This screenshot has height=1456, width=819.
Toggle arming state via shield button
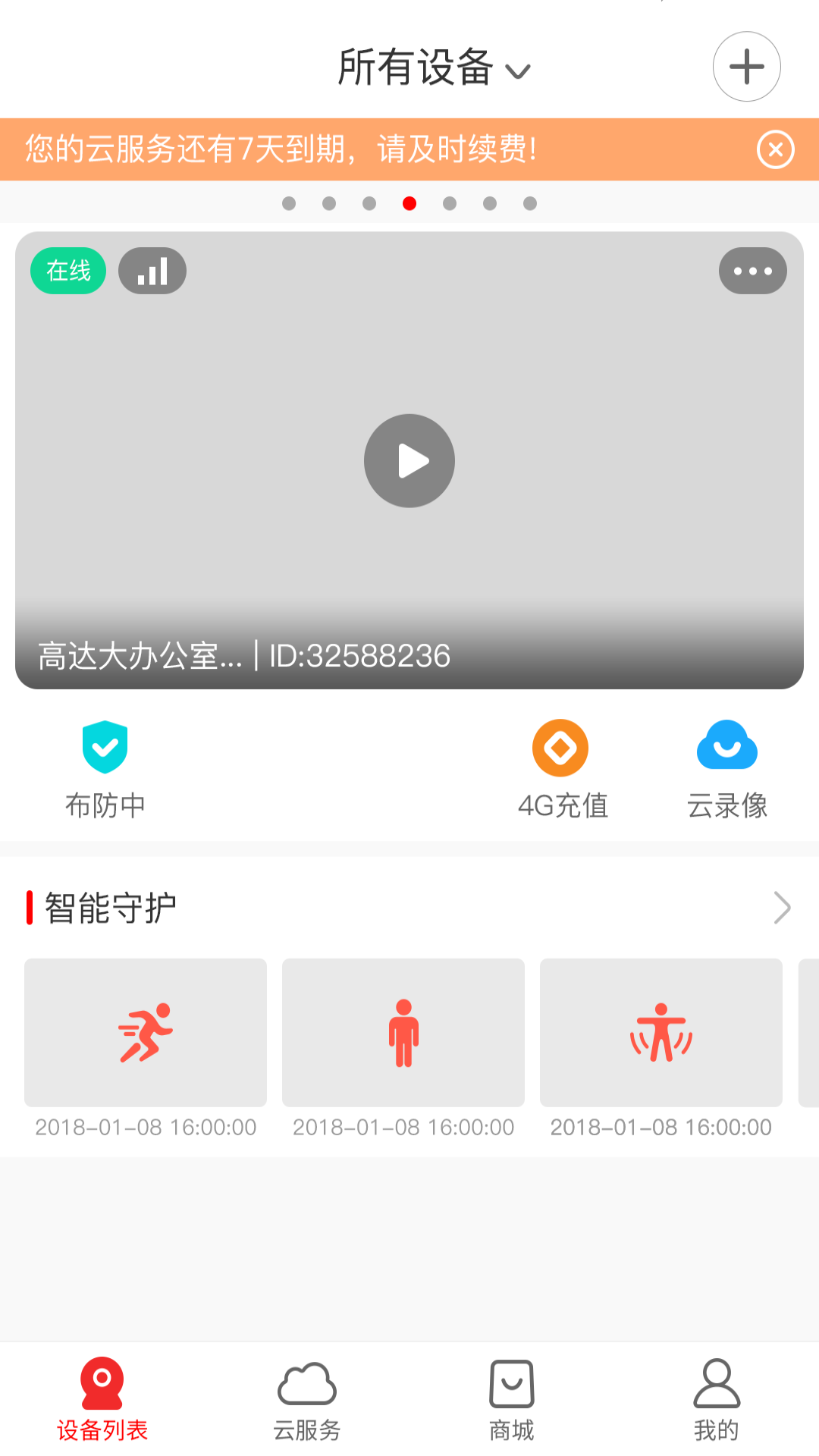pos(105,747)
